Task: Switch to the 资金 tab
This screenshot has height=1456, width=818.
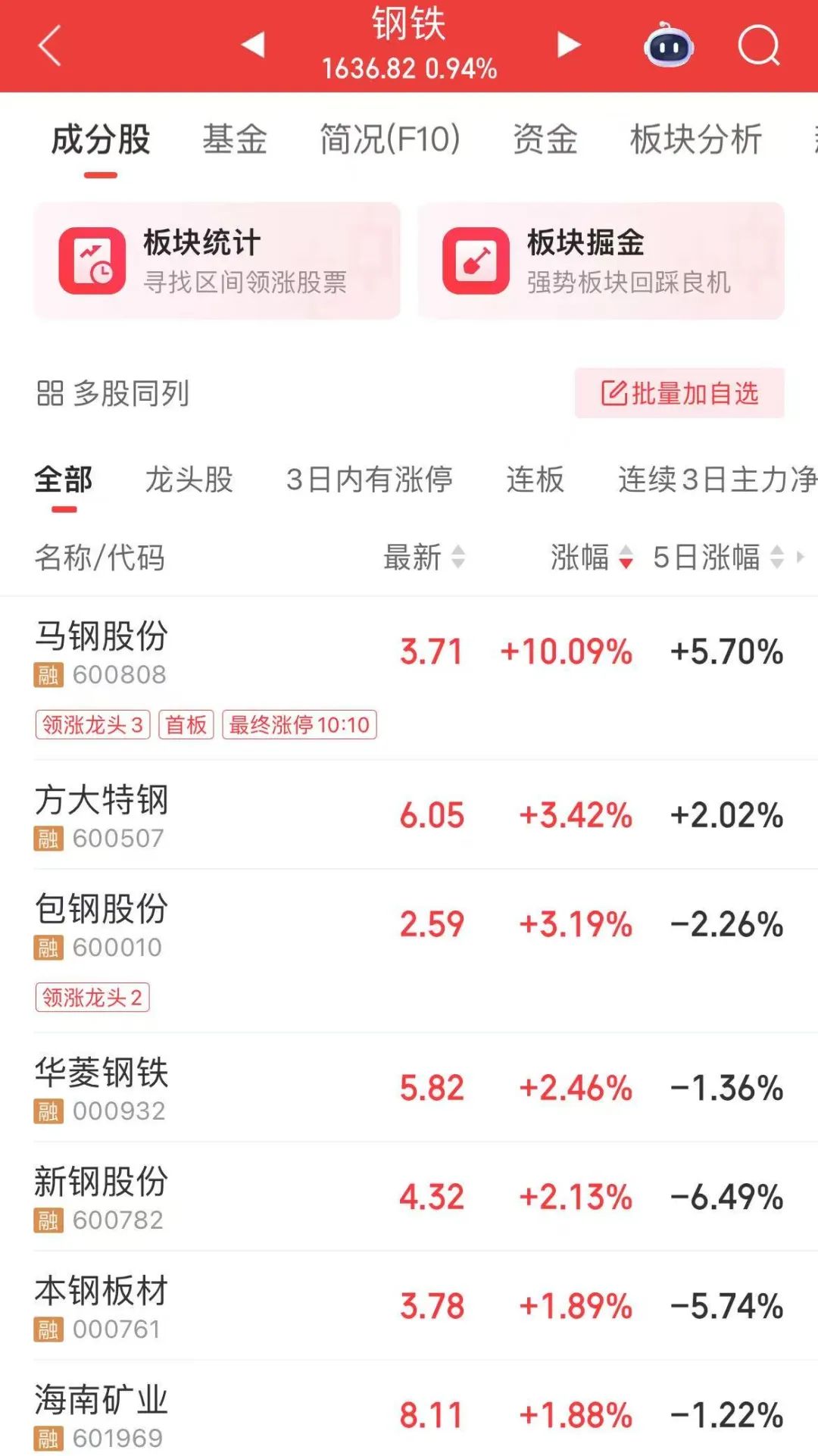Action: click(545, 139)
